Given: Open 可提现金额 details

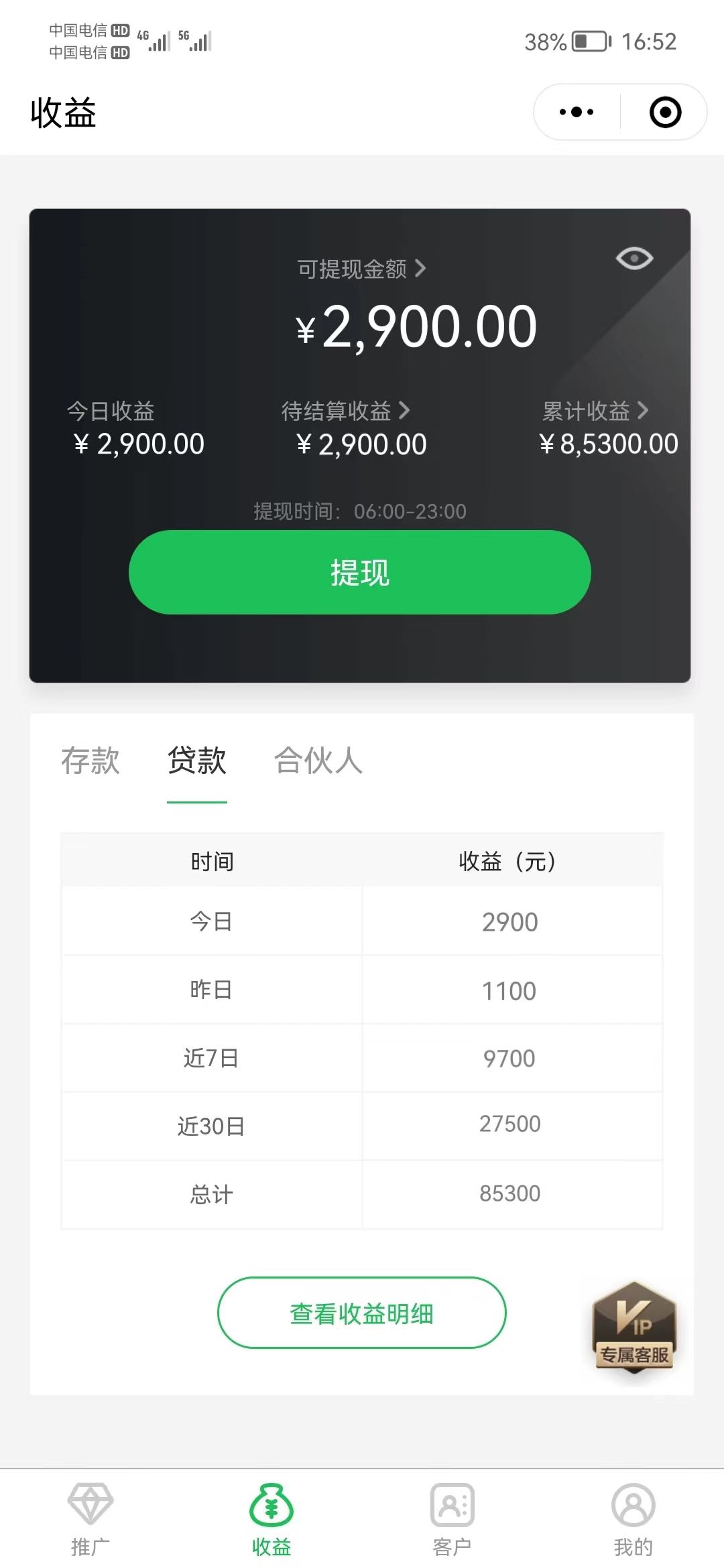Looking at the screenshot, I should (361, 269).
